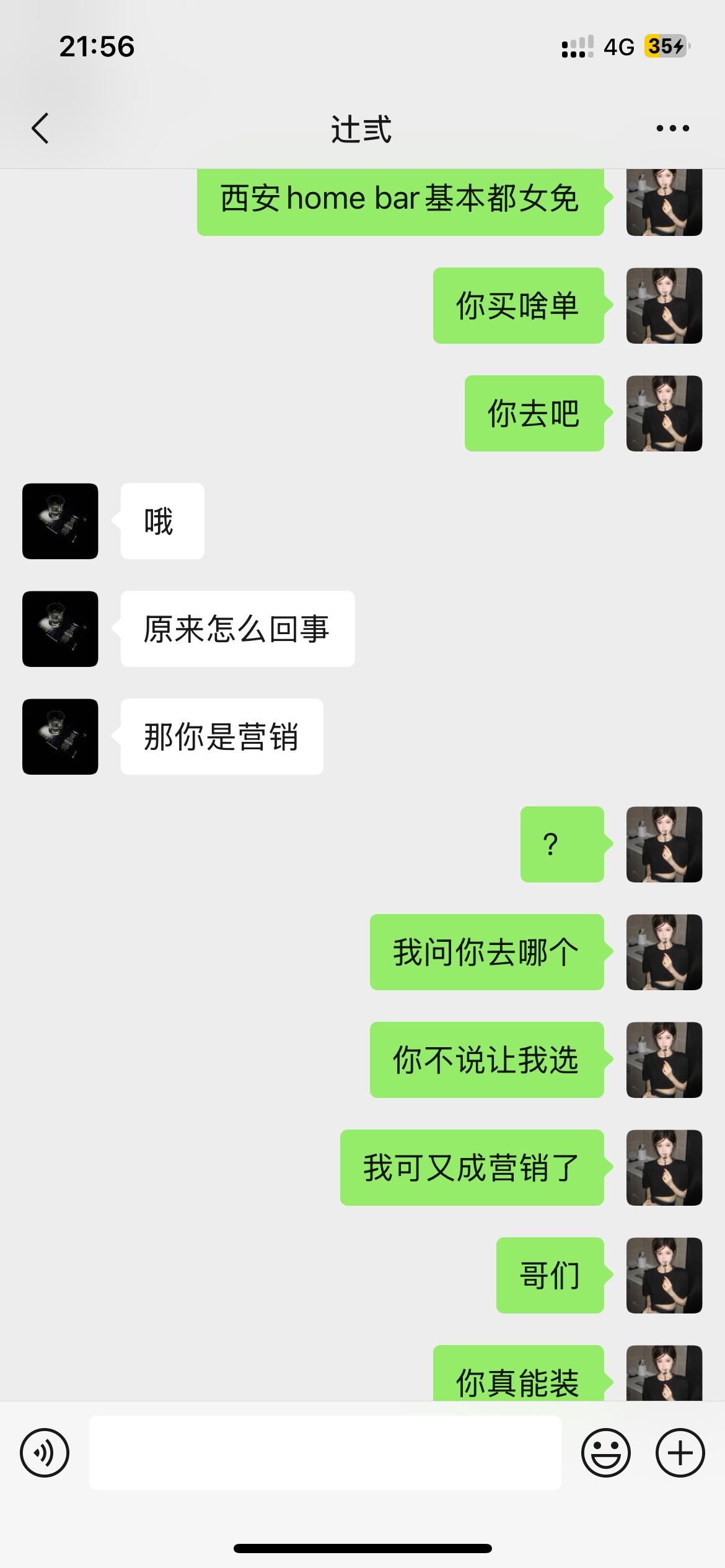Tap the message text field

pyautogui.click(x=325, y=1453)
